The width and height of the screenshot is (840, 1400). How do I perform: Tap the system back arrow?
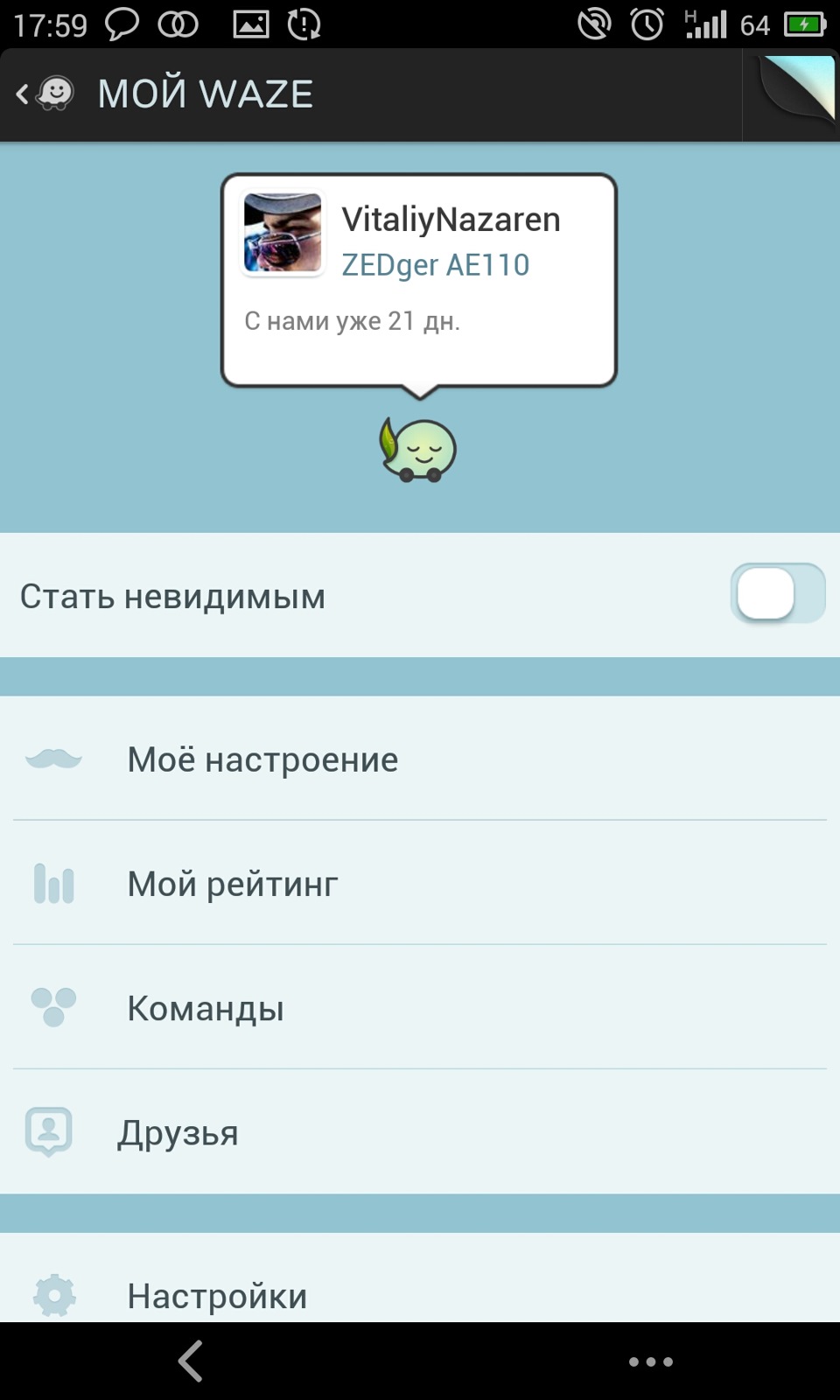click(x=191, y=1361)
